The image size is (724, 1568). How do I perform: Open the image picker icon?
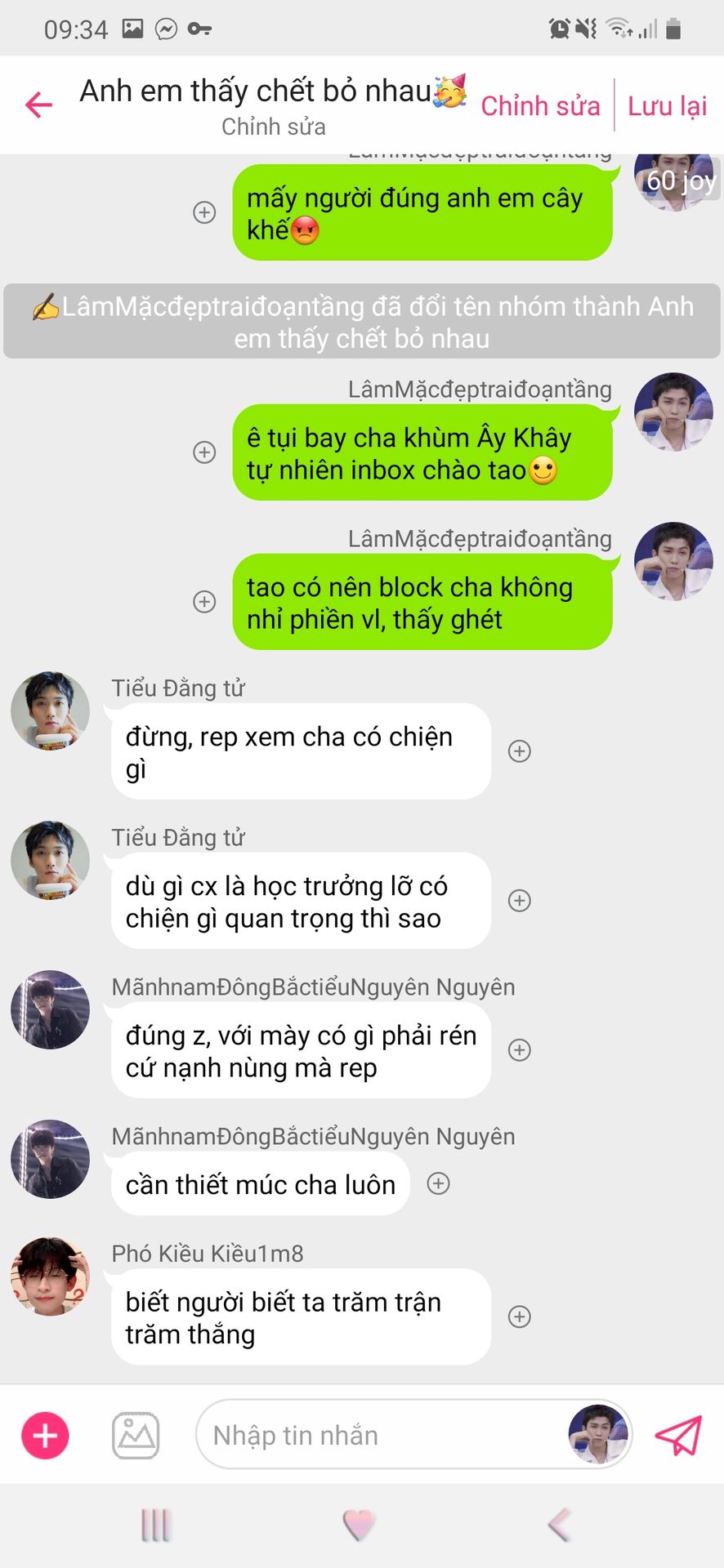[136, 1435]
